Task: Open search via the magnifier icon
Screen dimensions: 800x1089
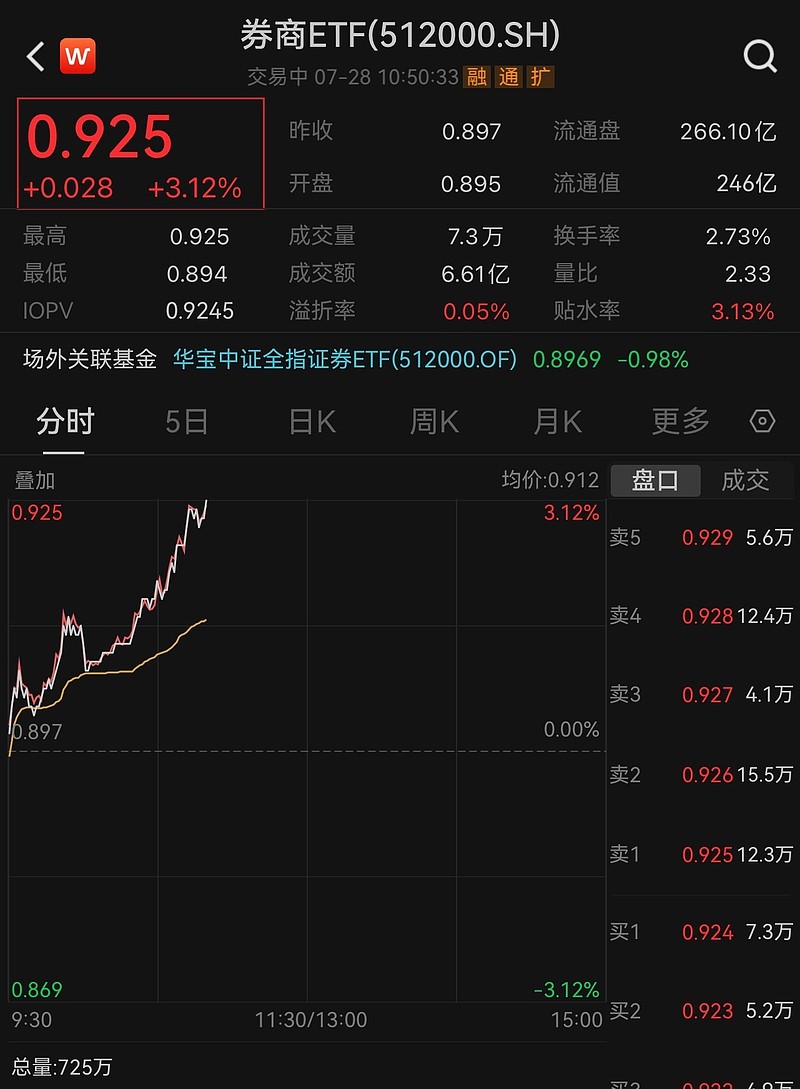Action: 760,56
